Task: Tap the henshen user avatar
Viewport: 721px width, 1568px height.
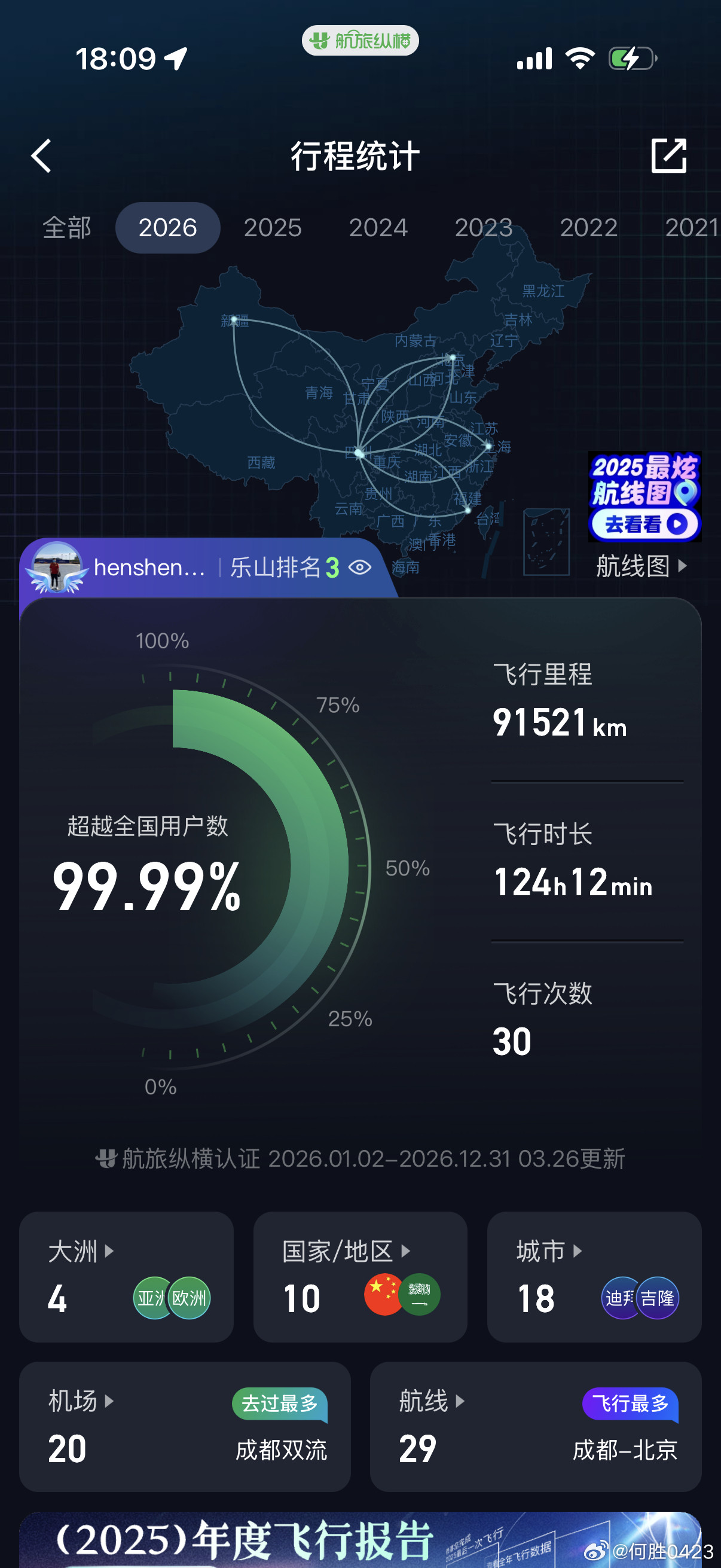Action: 57,568
